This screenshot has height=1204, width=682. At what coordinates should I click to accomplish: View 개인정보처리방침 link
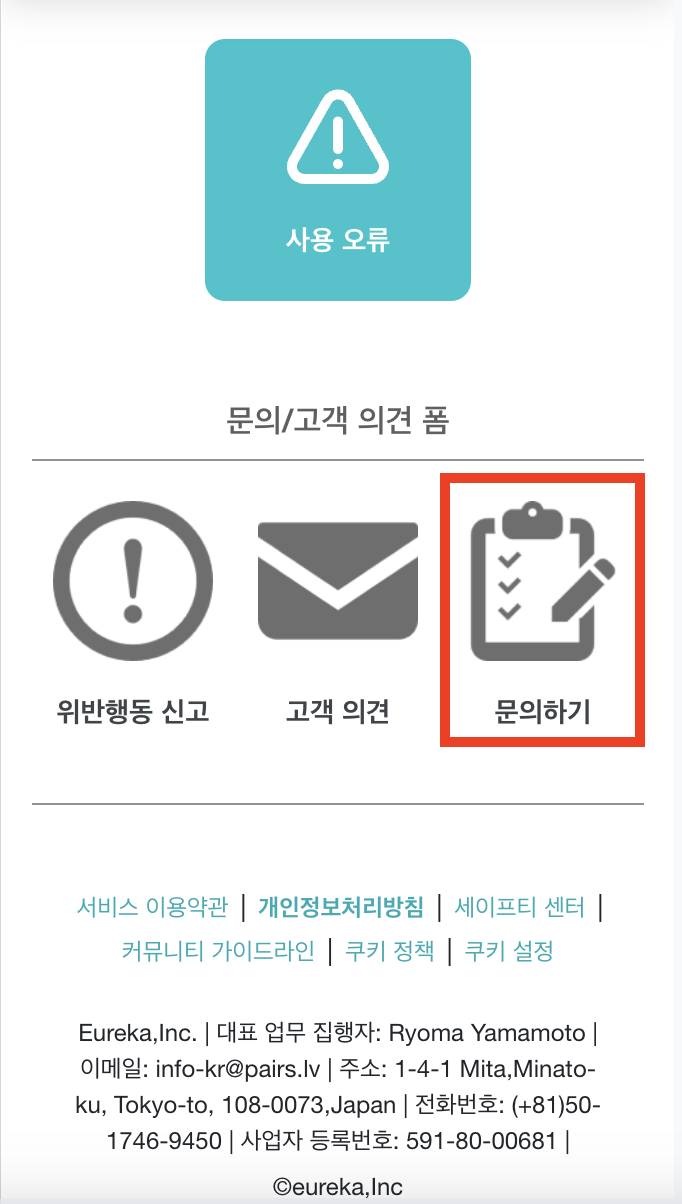tap(341, 907)
